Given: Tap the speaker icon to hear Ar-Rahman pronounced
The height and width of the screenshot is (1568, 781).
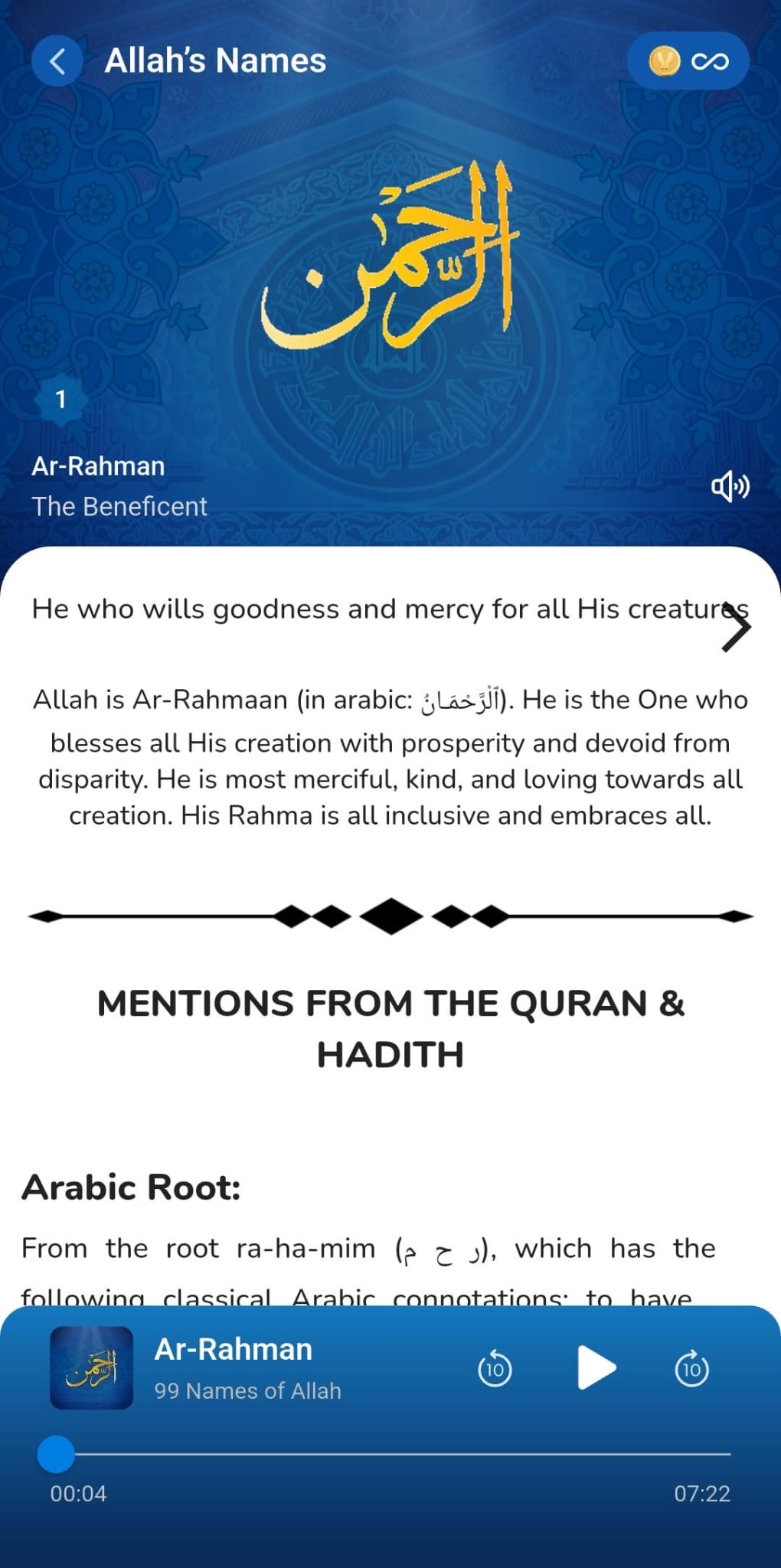Looking at the screenshot, I should click(x=730, y=485).
